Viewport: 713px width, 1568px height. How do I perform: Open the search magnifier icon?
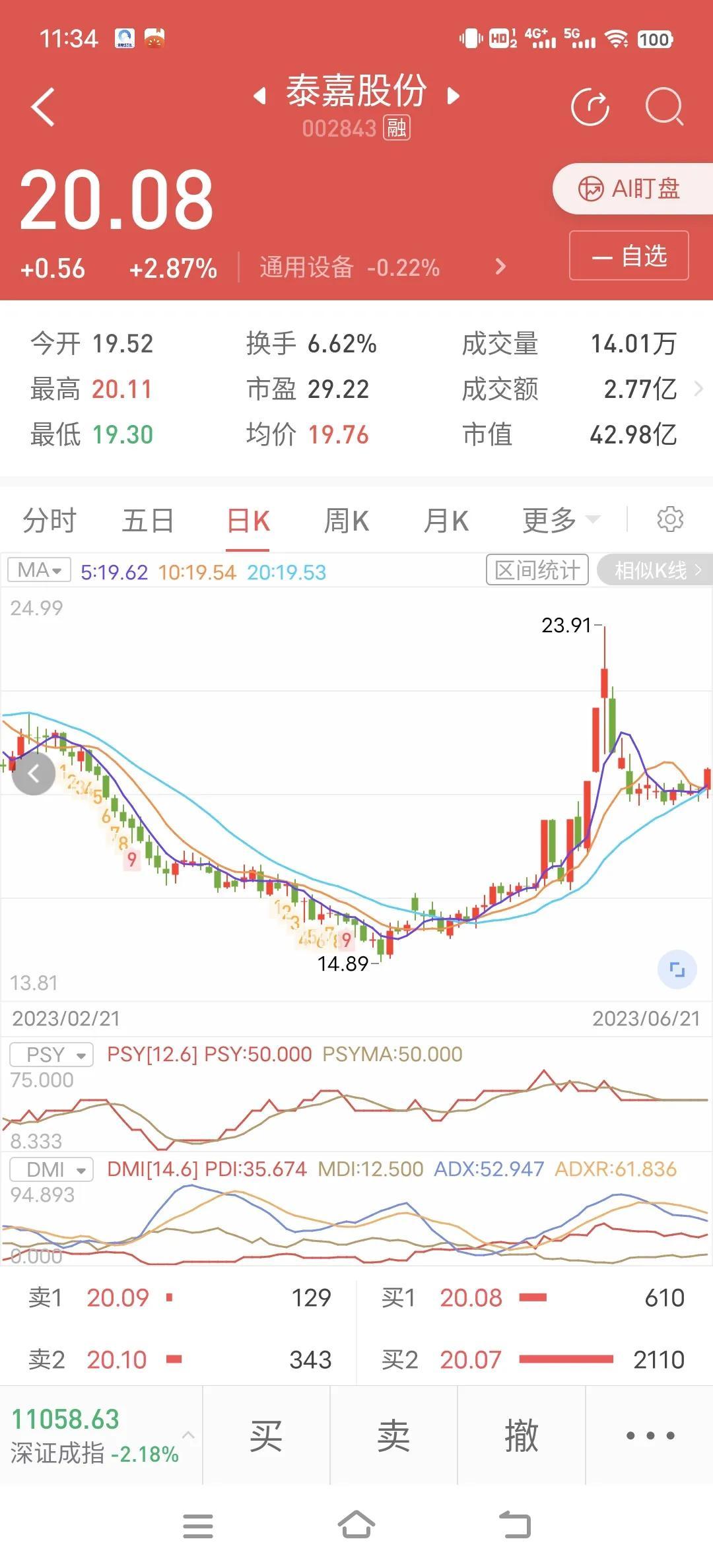tap(663, 106)
